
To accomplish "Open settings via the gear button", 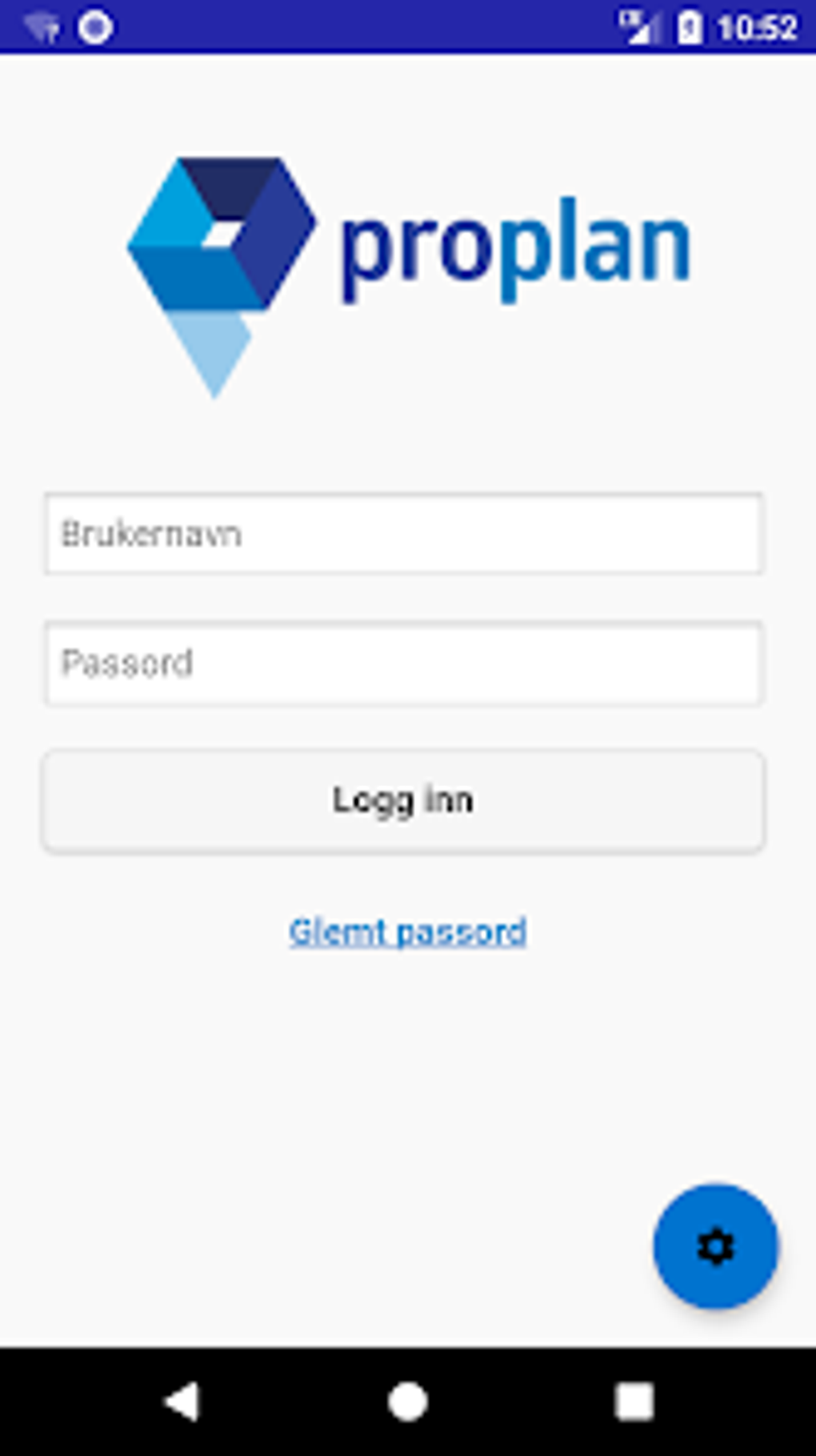I will (x=715, y=1246).
